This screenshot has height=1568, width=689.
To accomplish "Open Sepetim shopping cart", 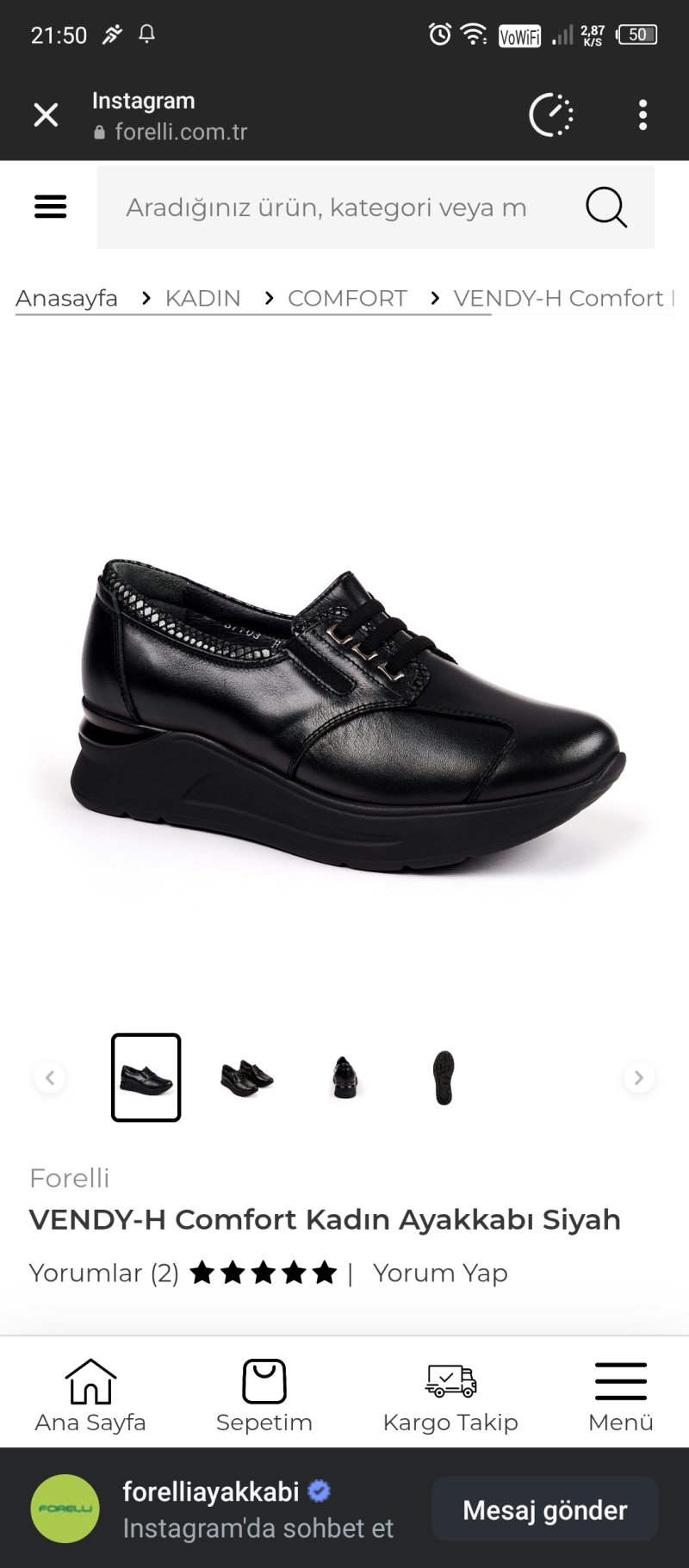I will pos(264,1396).
